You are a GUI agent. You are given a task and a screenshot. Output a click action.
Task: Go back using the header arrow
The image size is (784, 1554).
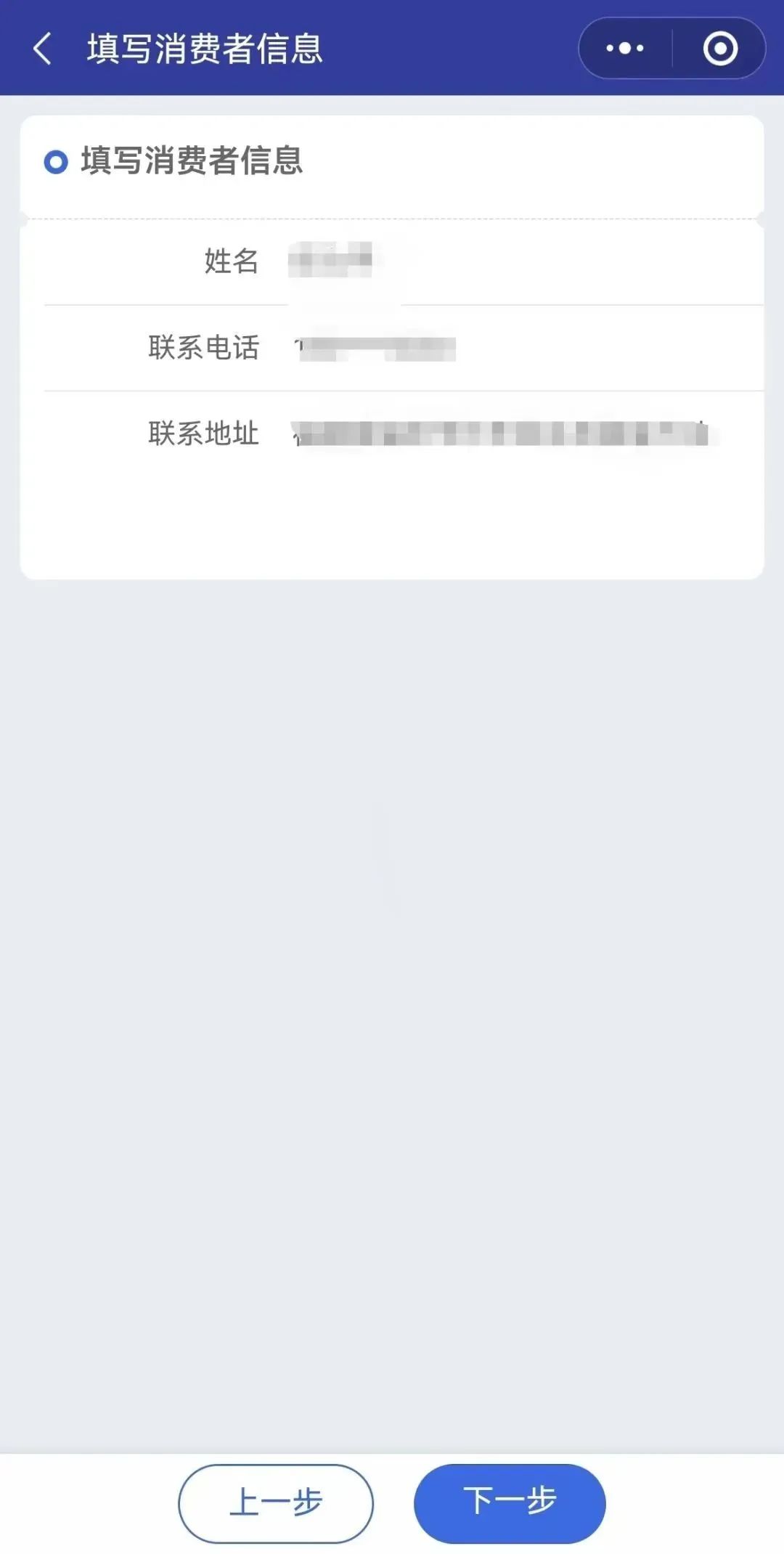point(43,49)
